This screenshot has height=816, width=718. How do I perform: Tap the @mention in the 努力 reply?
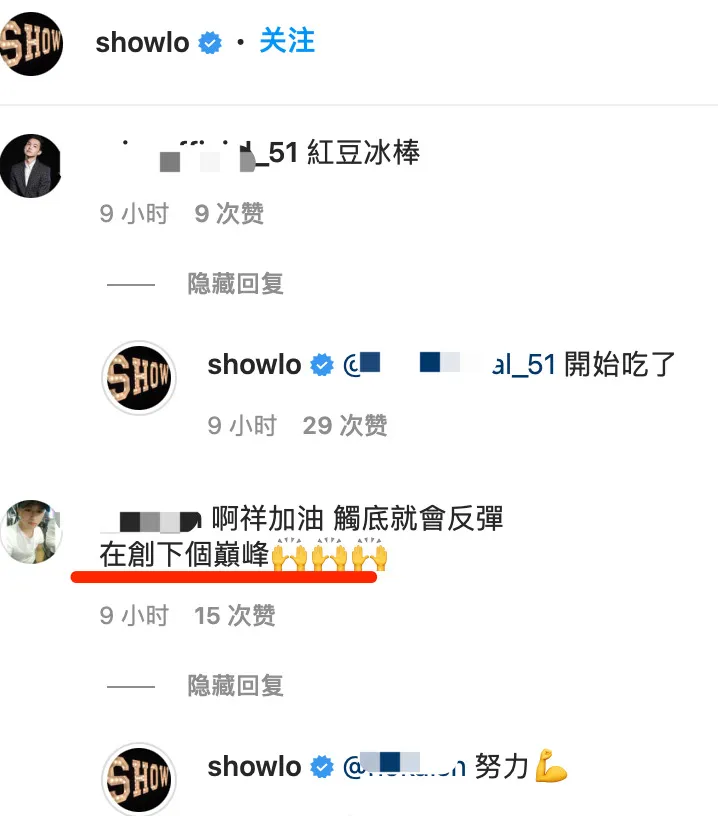tap(405, 767)
